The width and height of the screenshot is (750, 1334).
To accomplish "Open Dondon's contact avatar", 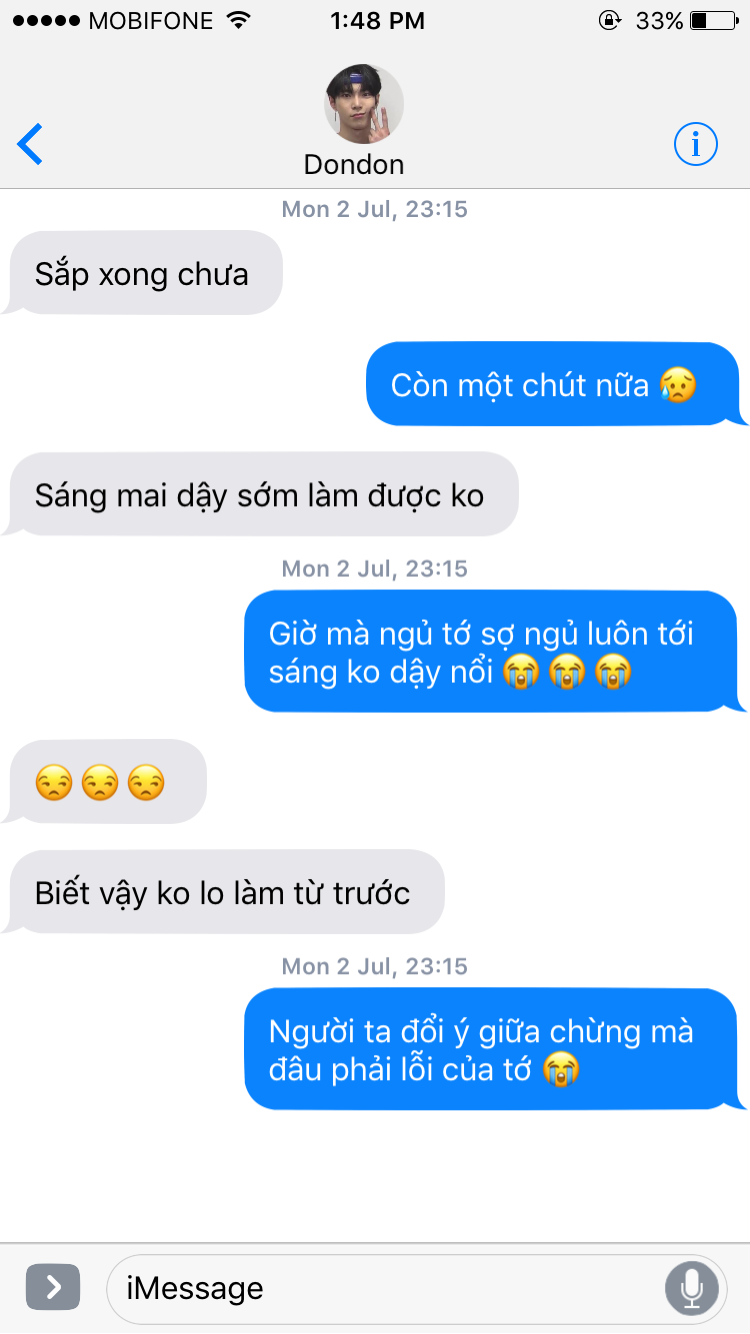I will pos(364,104).
